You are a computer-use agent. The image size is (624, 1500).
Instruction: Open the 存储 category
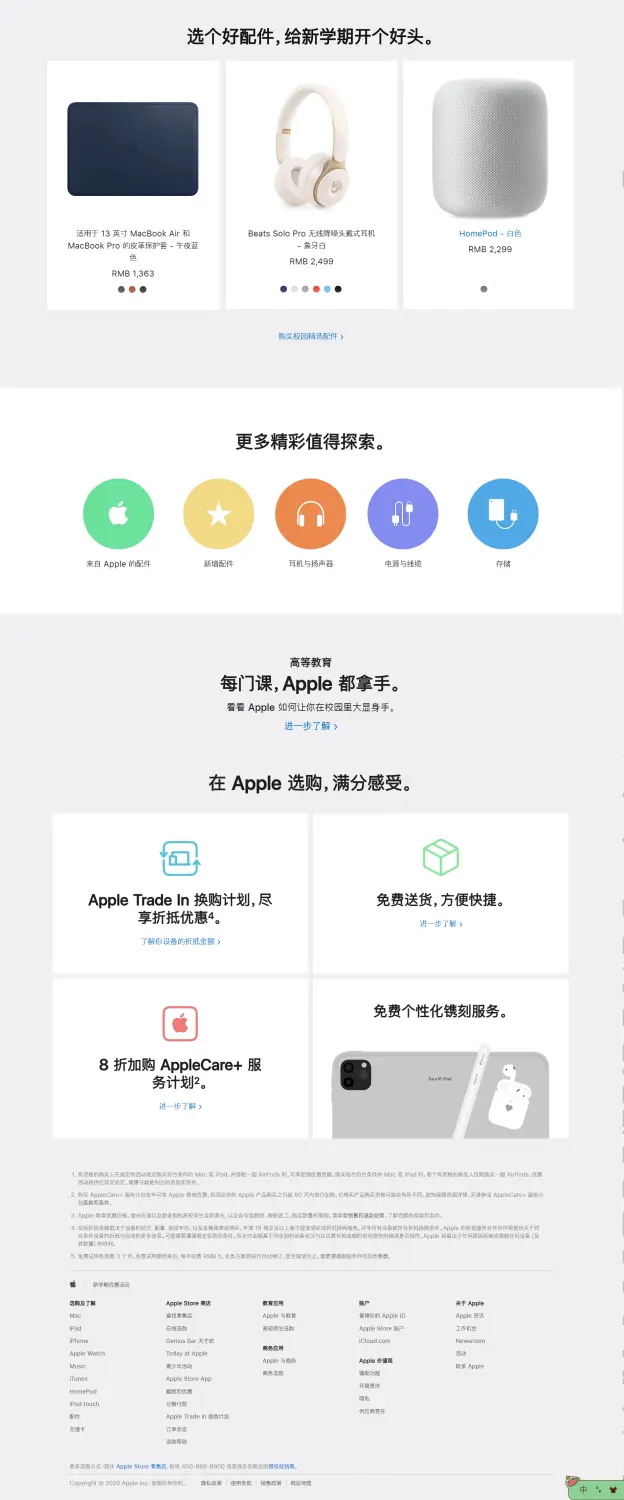(503, 514)
